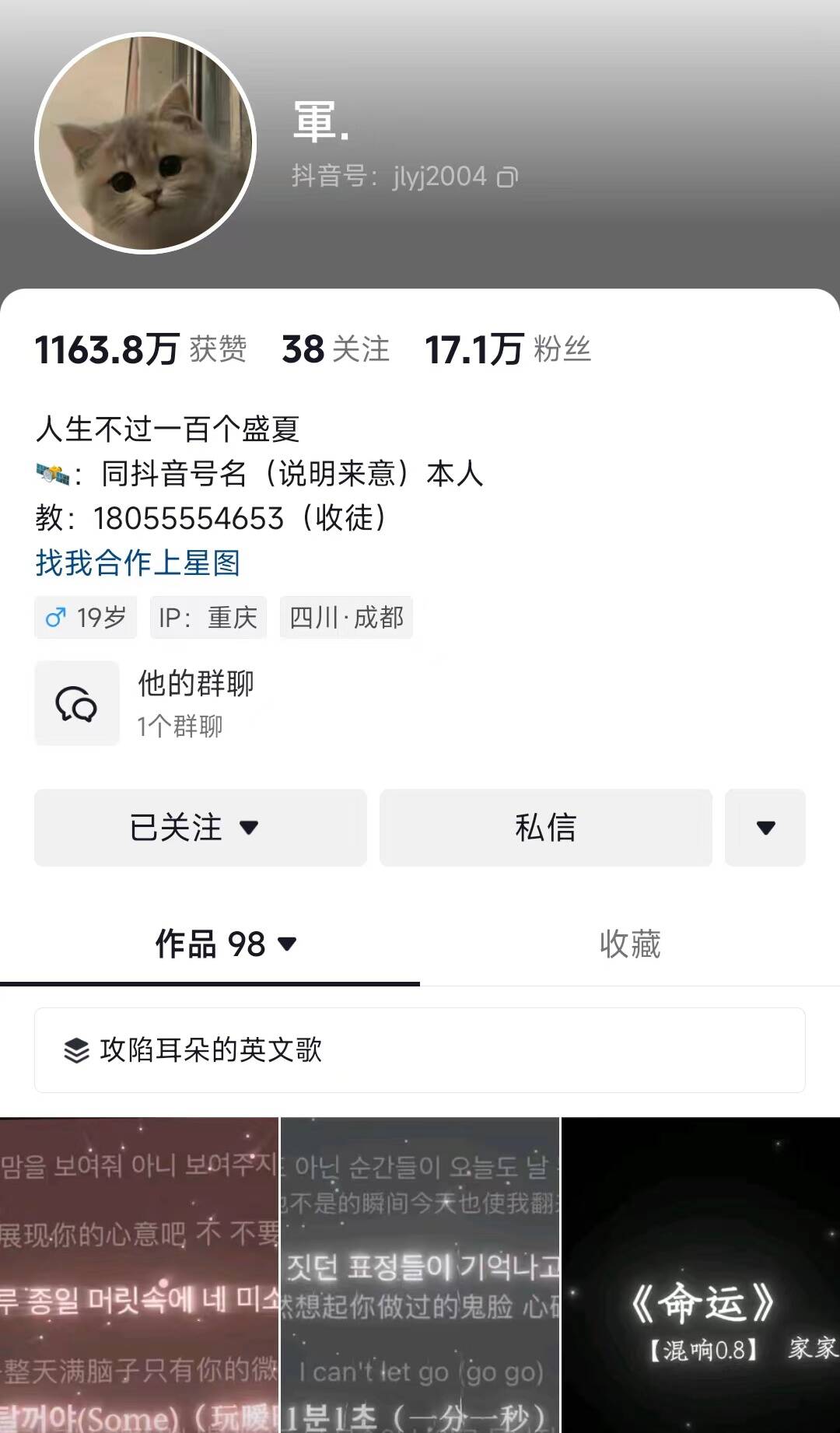View the 17.1万 followers list
The image size is (840, 1433).
507,349
